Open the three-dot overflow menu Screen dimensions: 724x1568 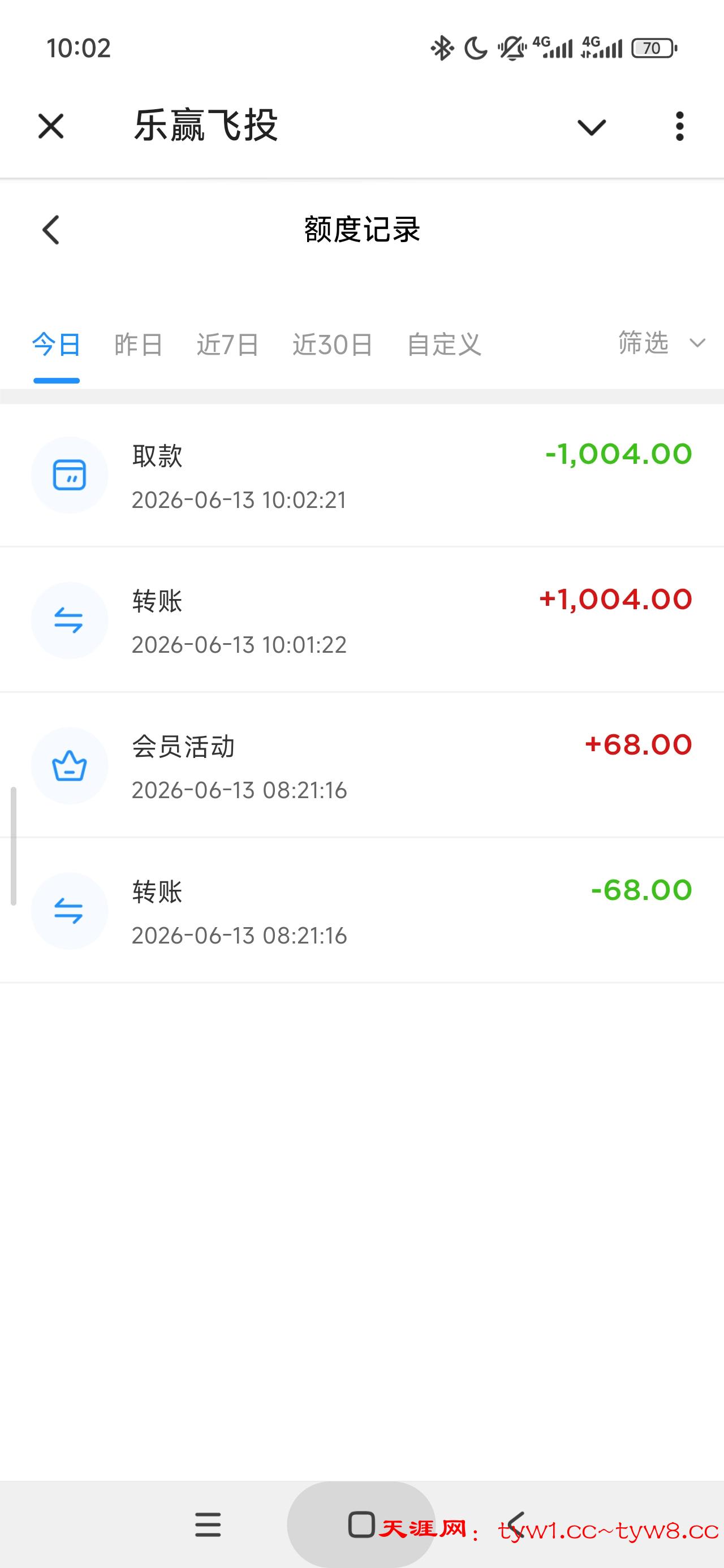pos(679,127)
